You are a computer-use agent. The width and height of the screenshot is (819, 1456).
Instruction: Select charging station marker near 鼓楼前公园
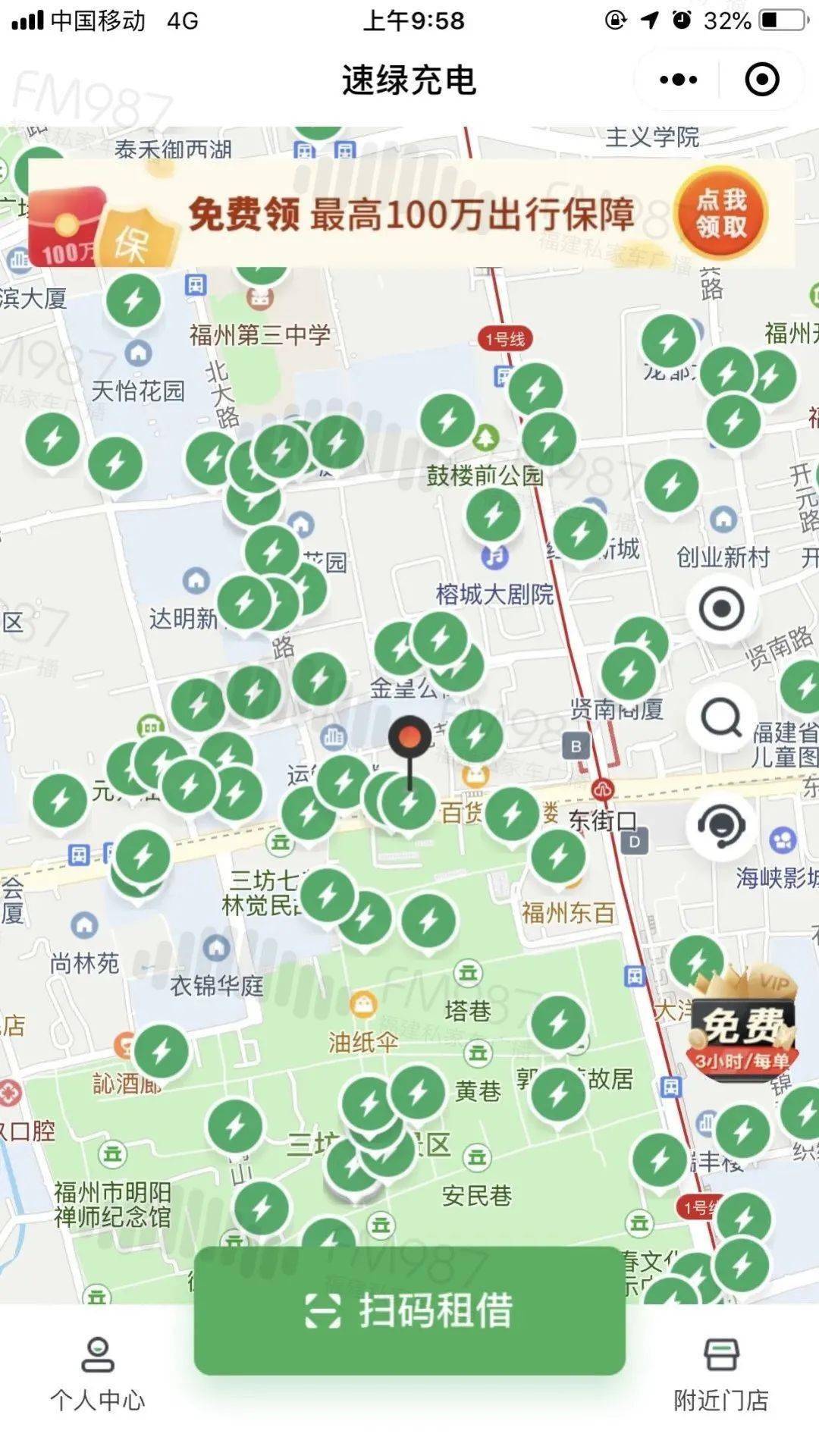point(447,421)
